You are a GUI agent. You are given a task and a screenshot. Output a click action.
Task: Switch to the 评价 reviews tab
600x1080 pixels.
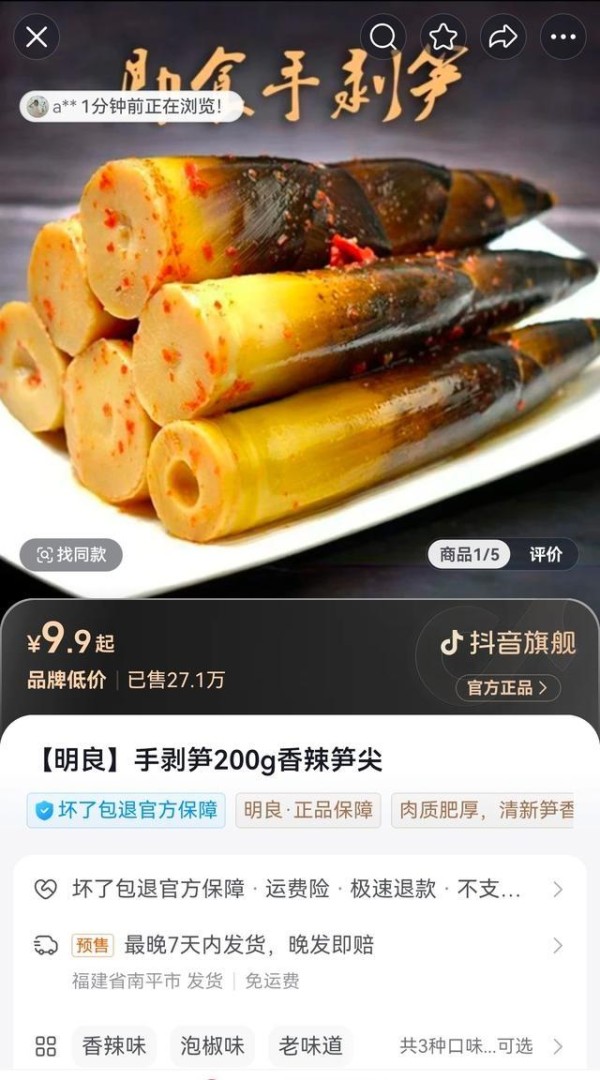pos(546,554)
